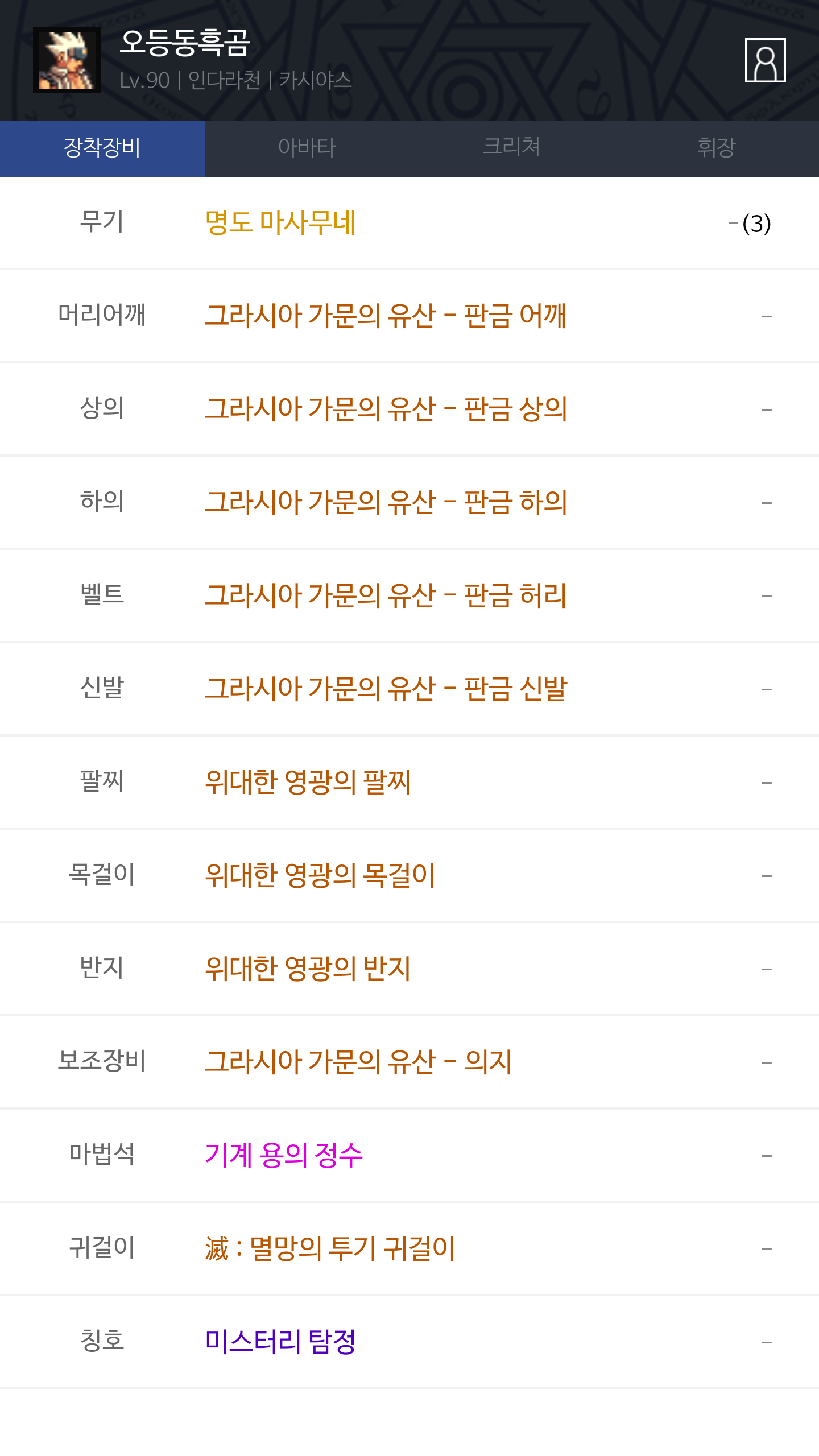Open 그라시아 가문의 유산 - 의지
The height and width of the screenshot is (1456, 819).
[x=358, y=1062]
